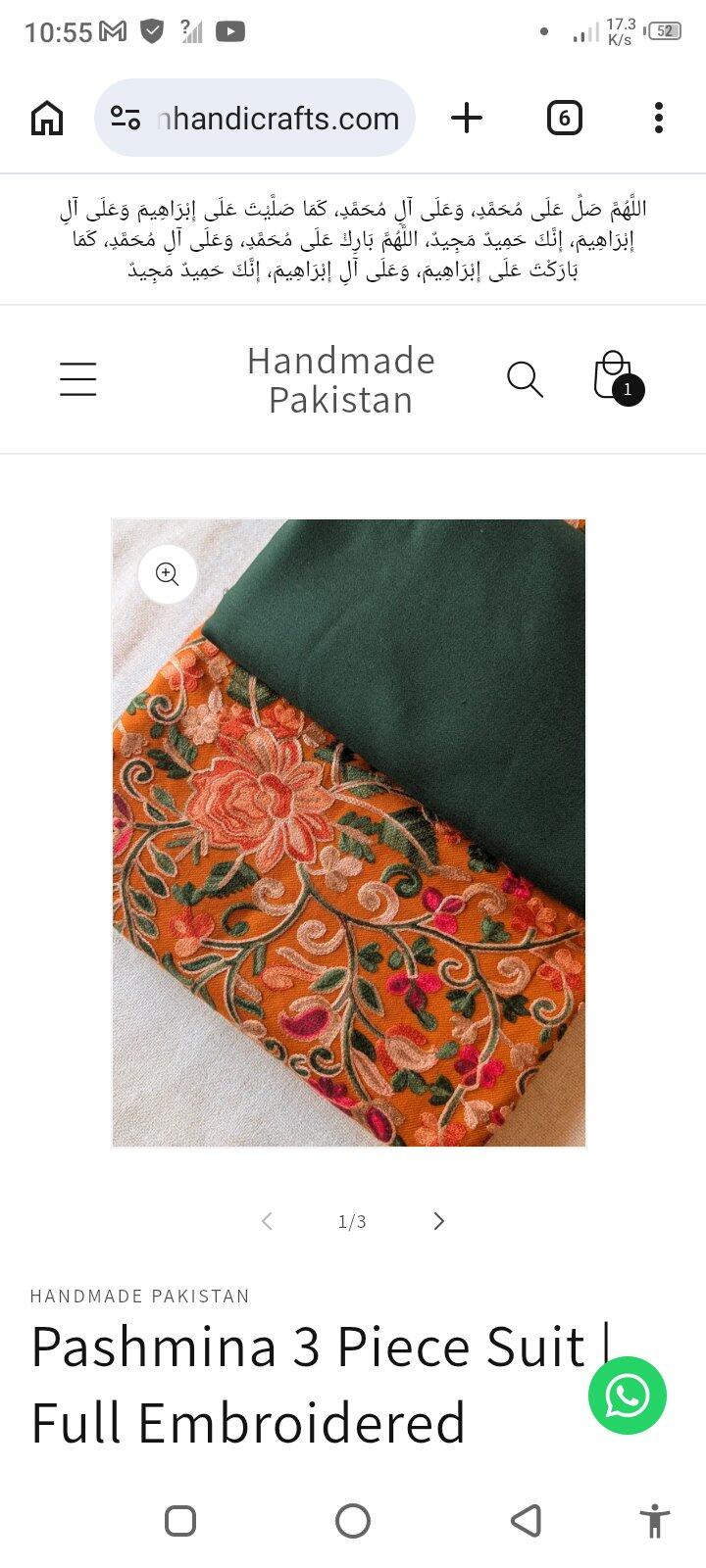Open a new browser tab
This screenshot has width=706, height=1568.
pyautogui.click(x=467, y=119)
